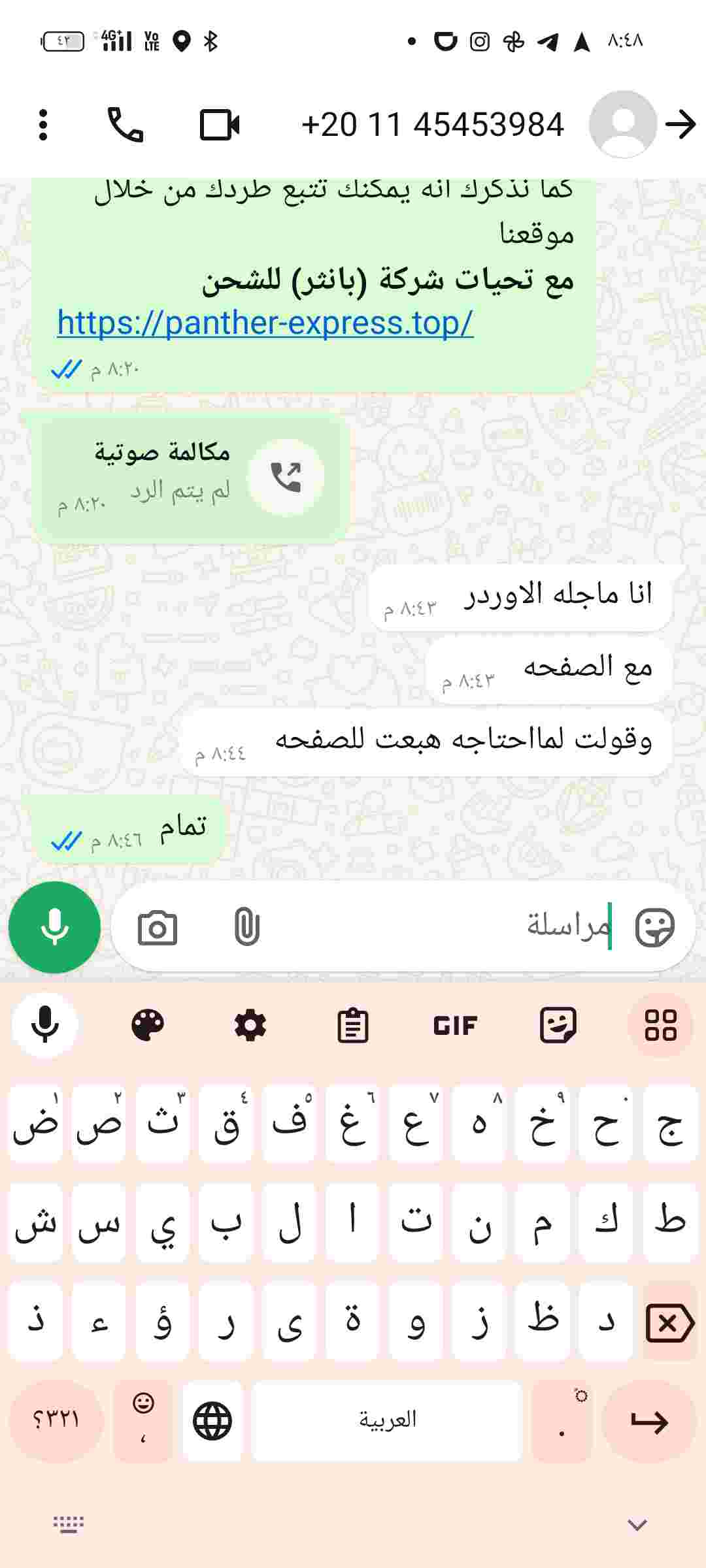Open keyboard settings gear
This screenshot has height=1568, width=706.
[250, 1025]
